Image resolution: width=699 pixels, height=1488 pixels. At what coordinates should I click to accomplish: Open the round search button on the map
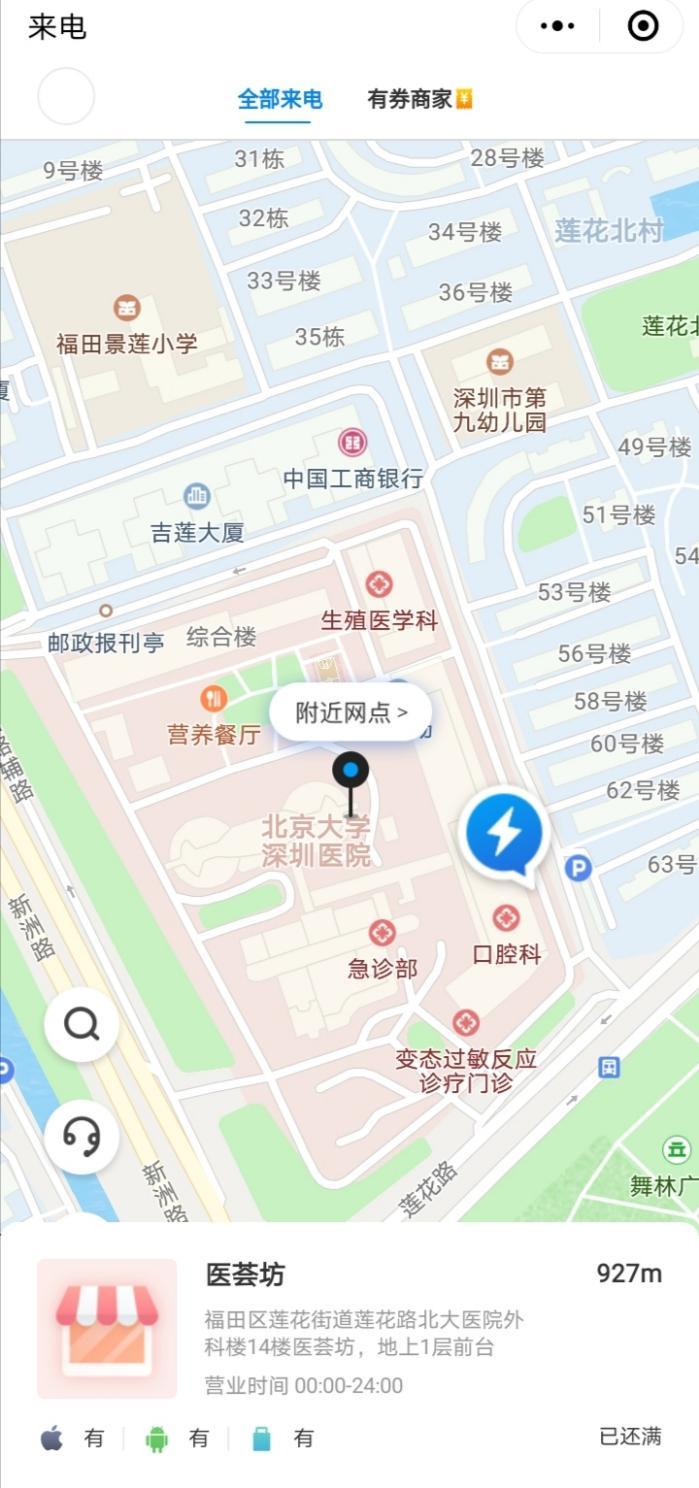coord(81,1024)
